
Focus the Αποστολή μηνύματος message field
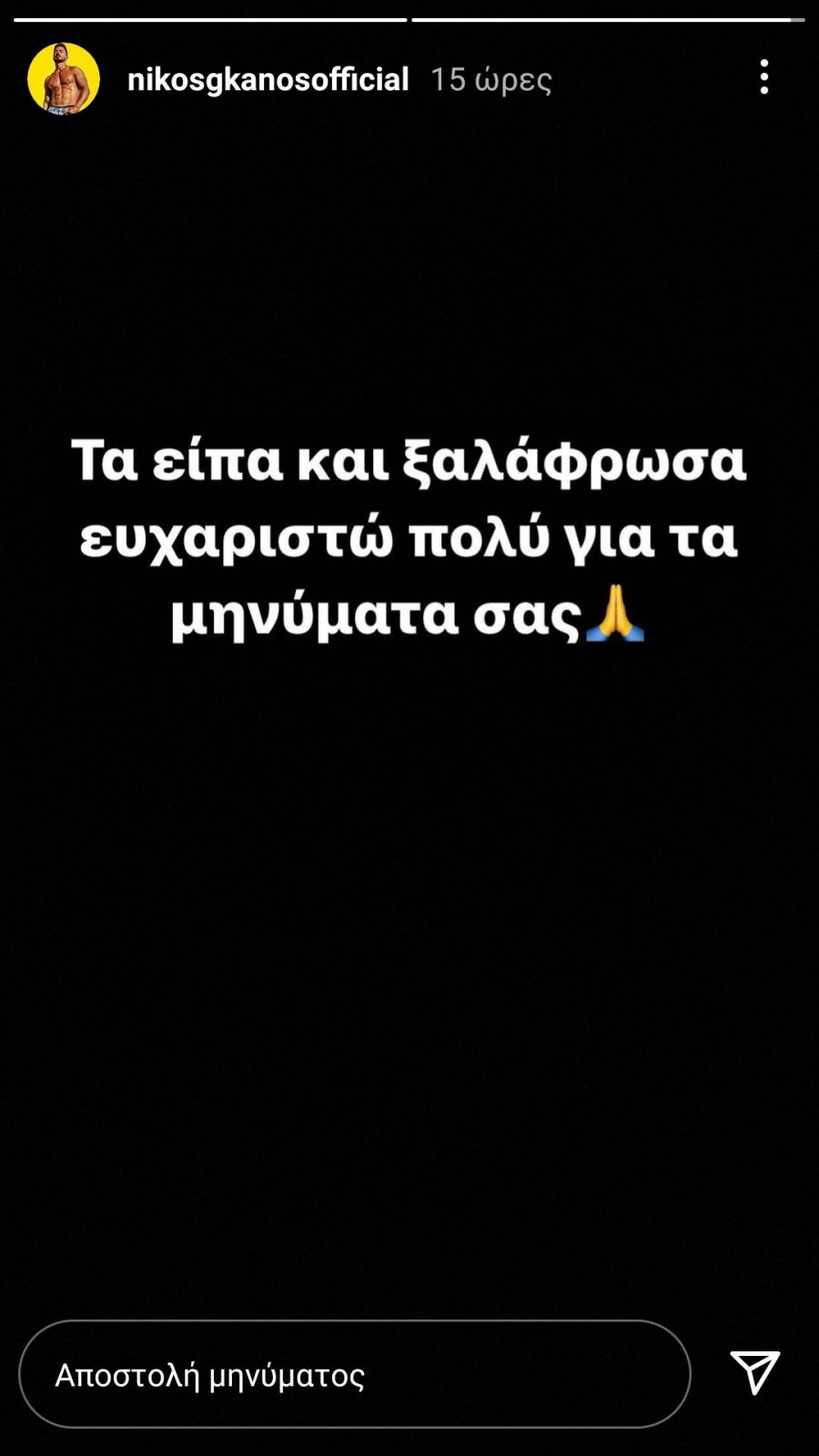click(x=355, y=1374)
